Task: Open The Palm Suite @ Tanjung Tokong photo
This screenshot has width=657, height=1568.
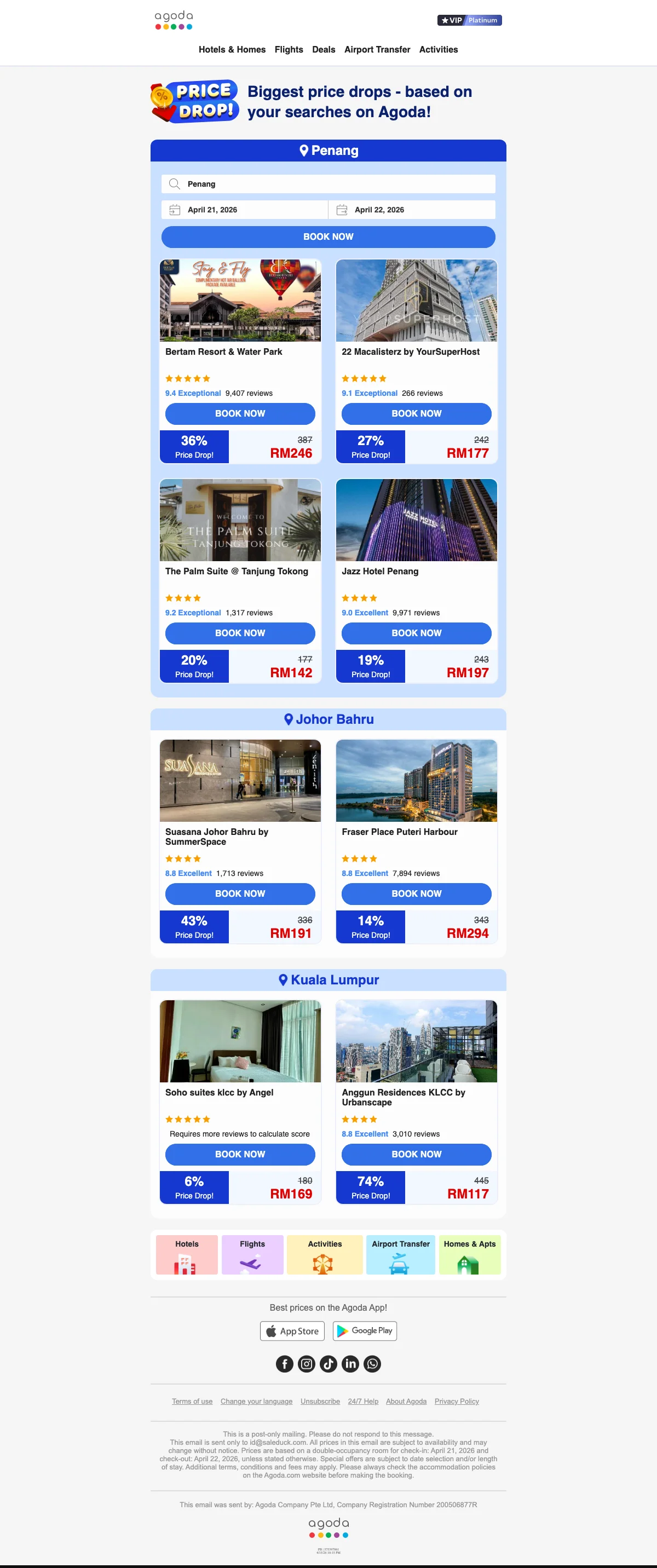Action: 240,520
